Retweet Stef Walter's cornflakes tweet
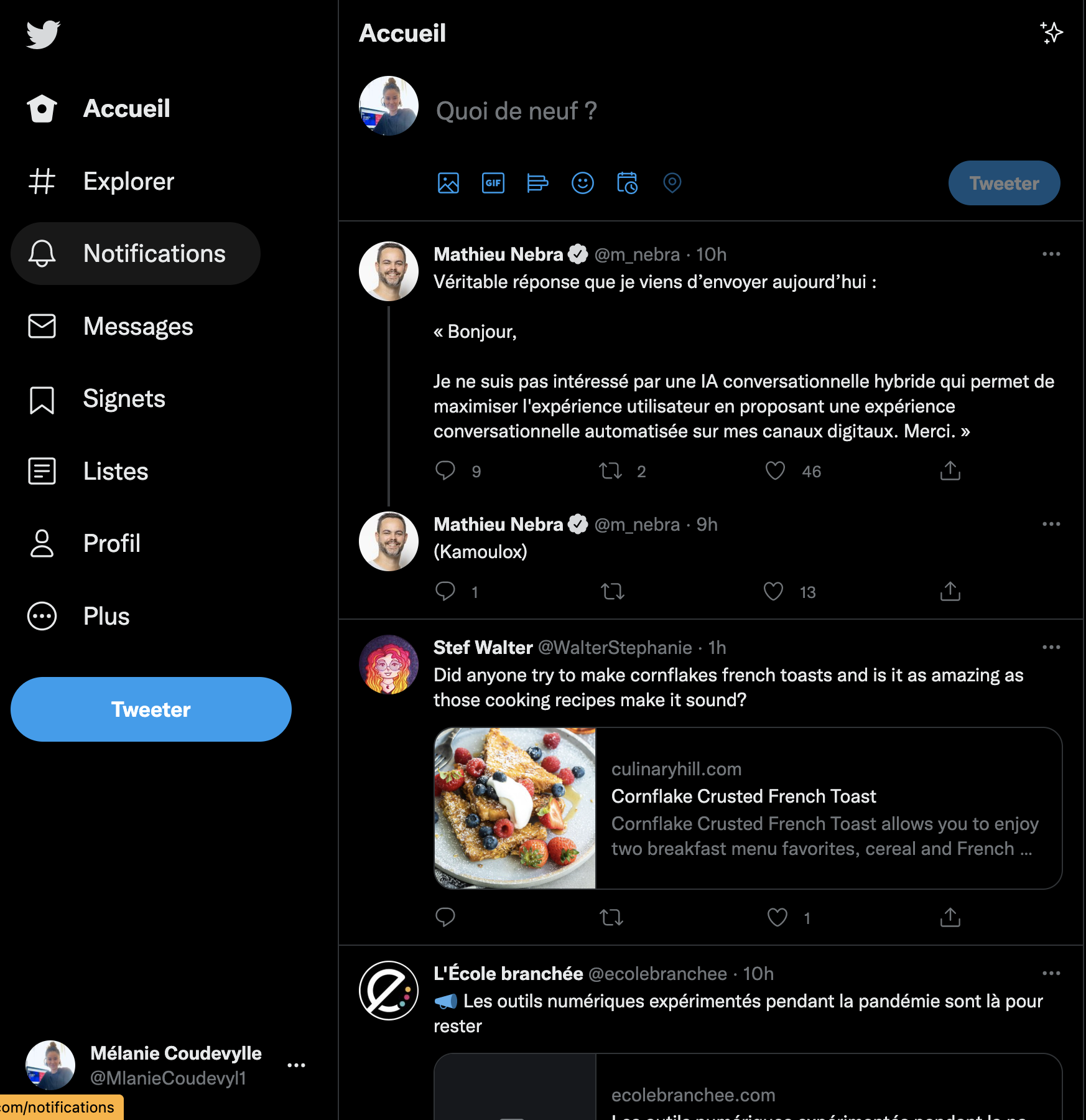This screenshot has width=1086, height=1120. [611, 917]
